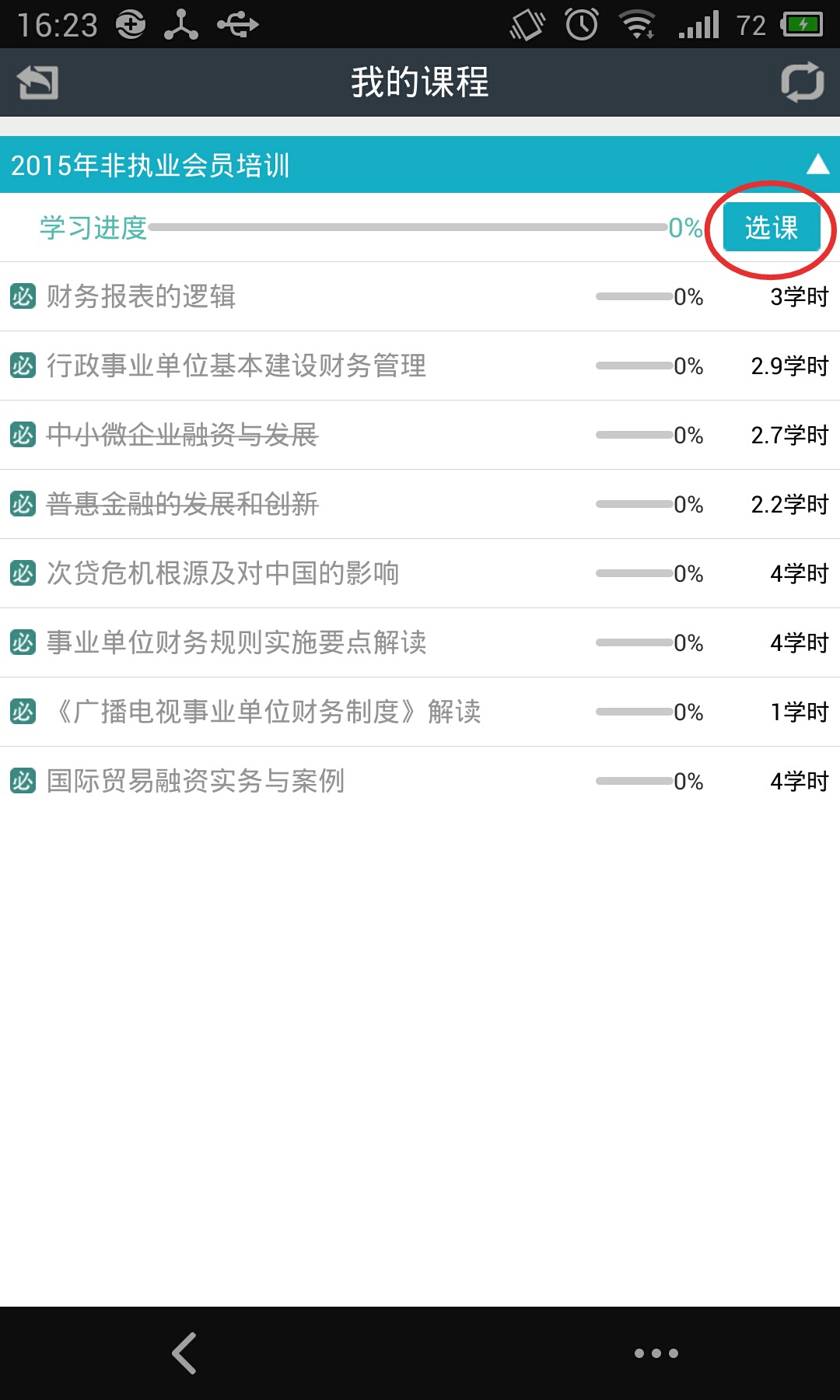Tap the back icon in the header

tap(38, 82)
